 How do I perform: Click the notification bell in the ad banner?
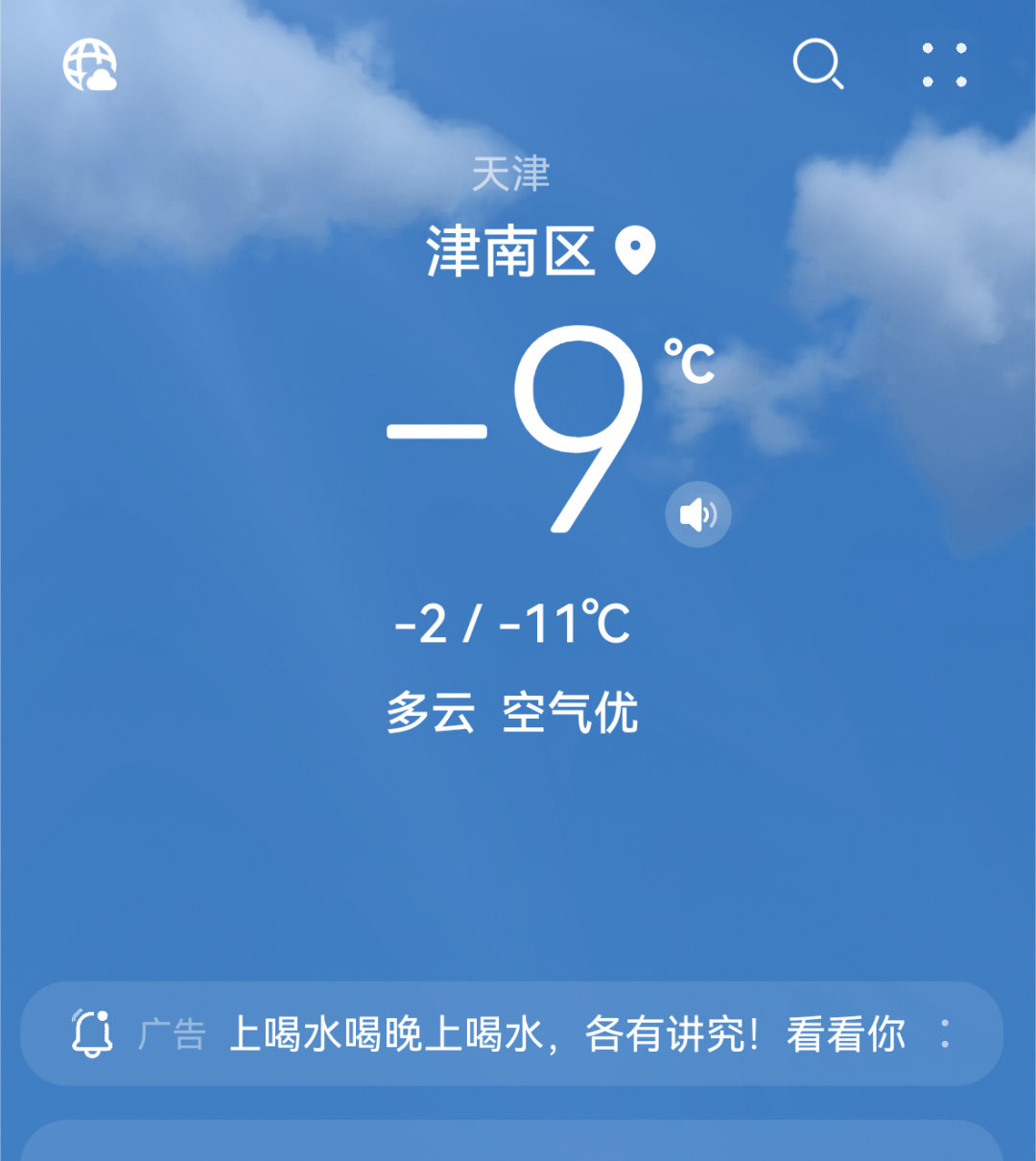coord(92,1031)
